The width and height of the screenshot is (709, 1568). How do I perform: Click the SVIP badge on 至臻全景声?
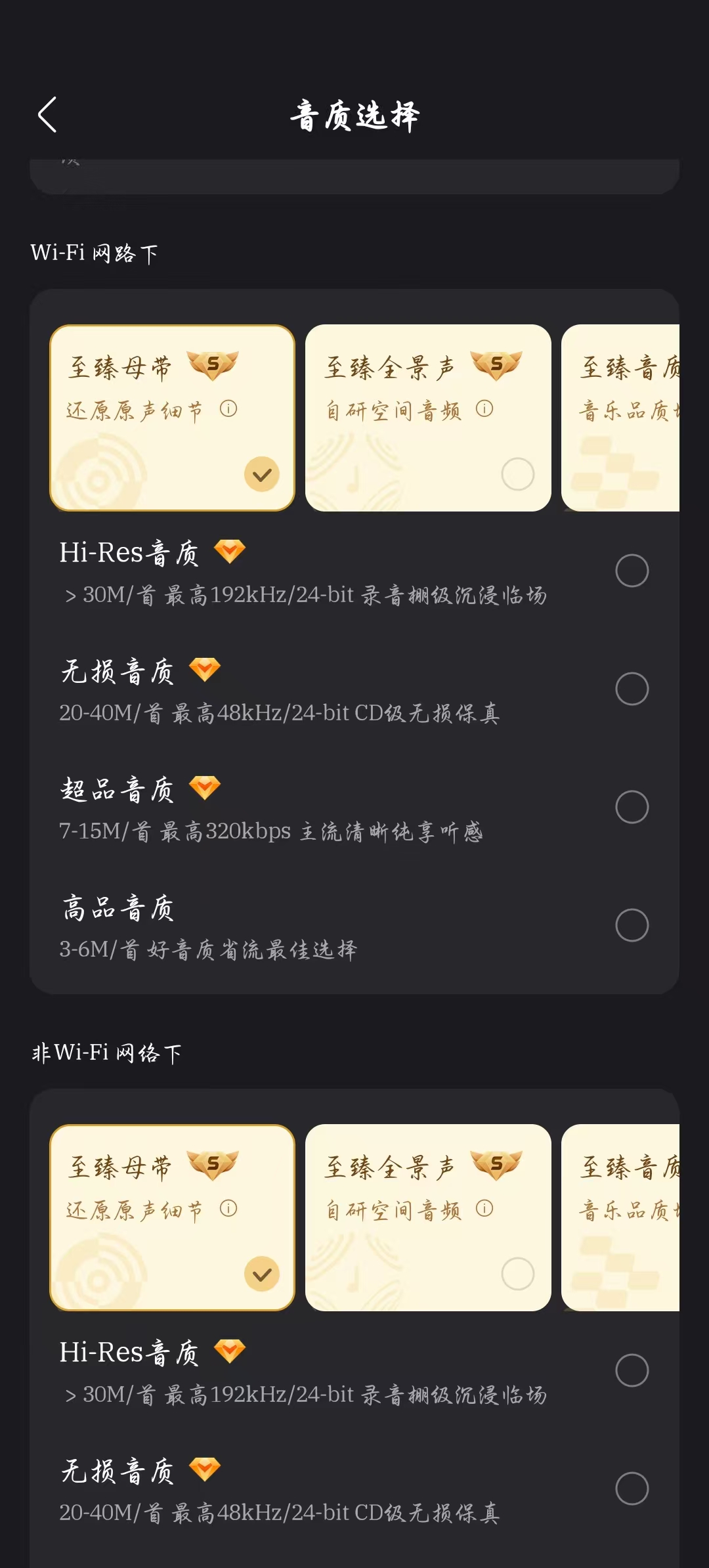coord(497,366)
